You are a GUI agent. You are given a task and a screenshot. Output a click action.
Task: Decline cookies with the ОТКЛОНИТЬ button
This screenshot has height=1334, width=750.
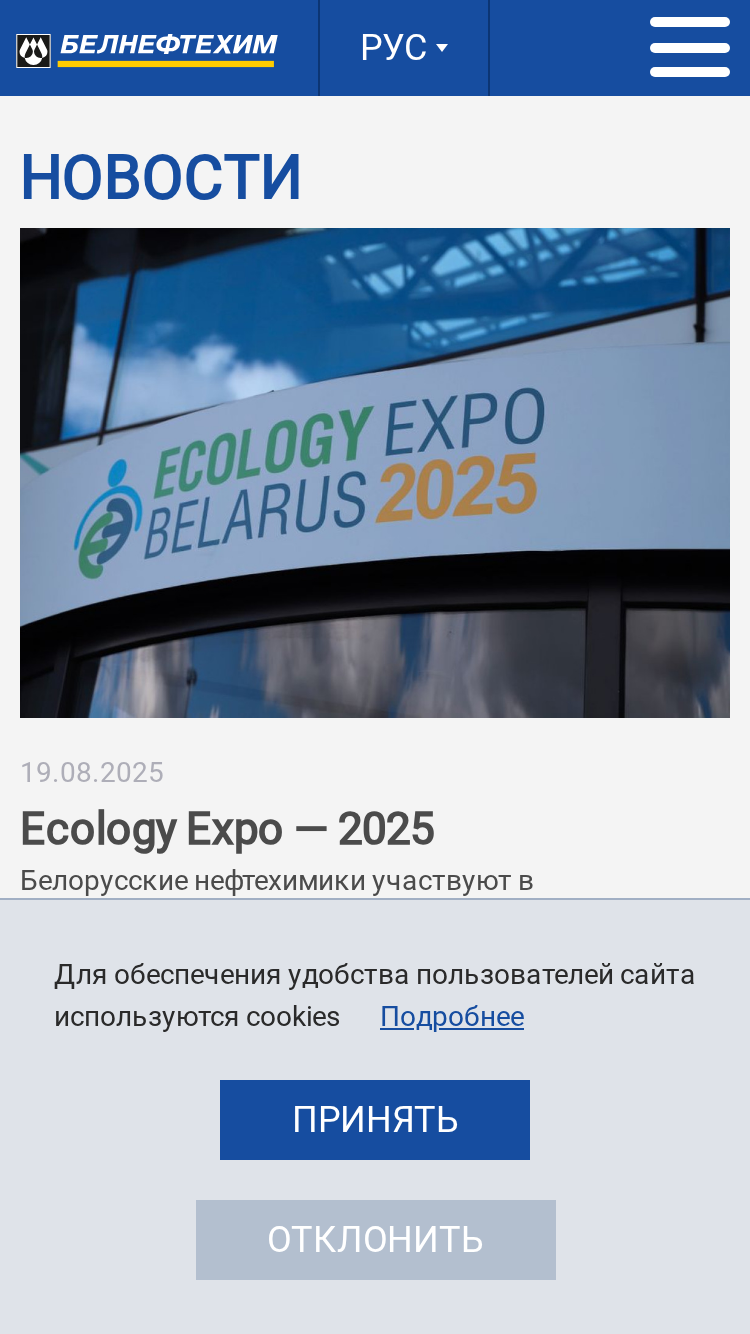[376, 1240]
